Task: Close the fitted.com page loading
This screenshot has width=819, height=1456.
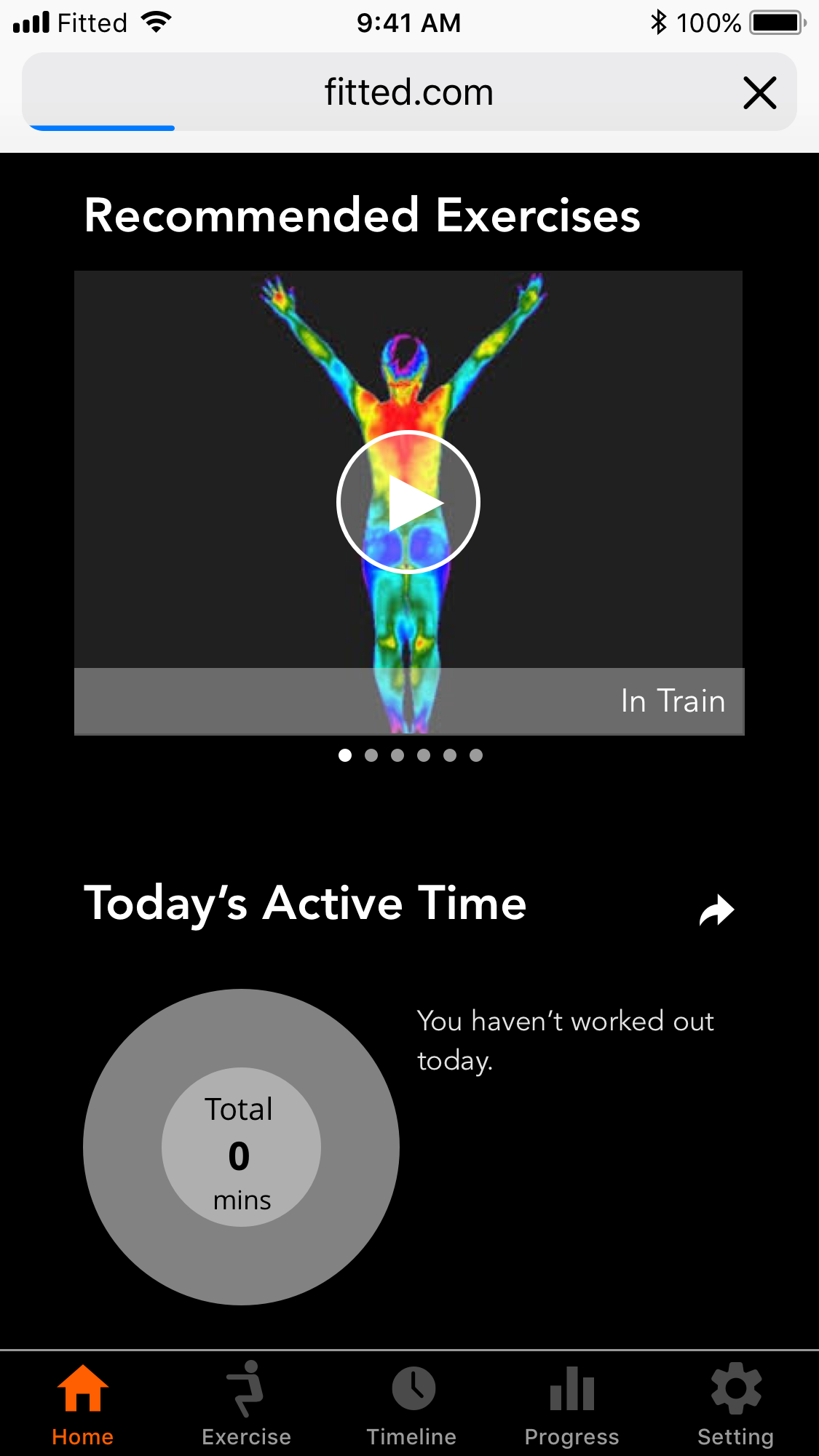Action: [759, 93]
